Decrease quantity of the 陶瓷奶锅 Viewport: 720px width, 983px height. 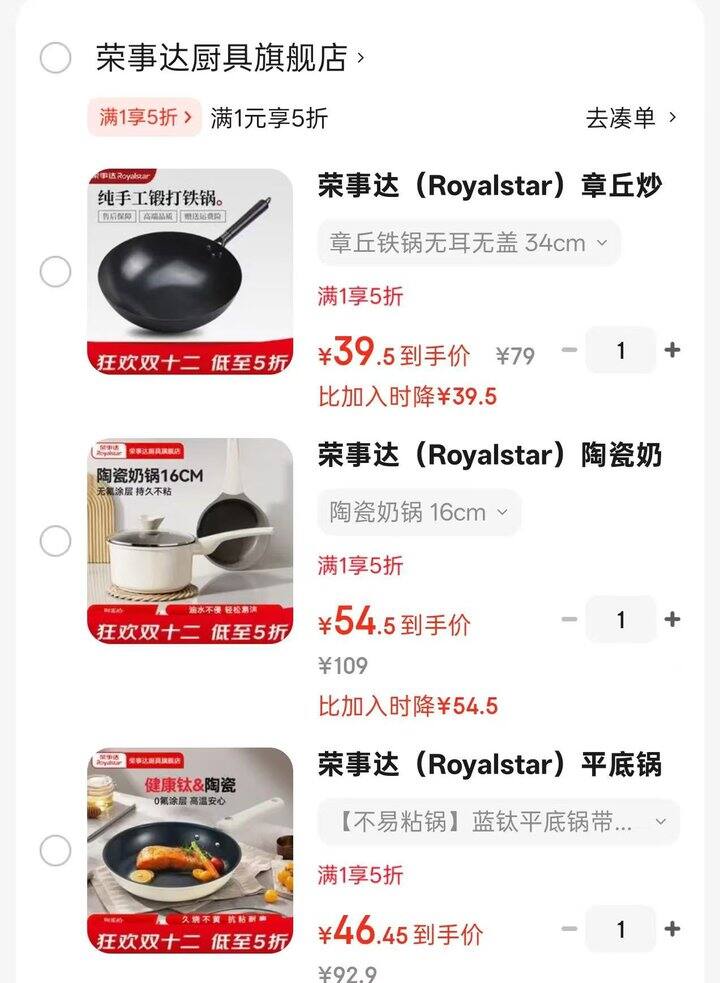click(x=570, y=620)
